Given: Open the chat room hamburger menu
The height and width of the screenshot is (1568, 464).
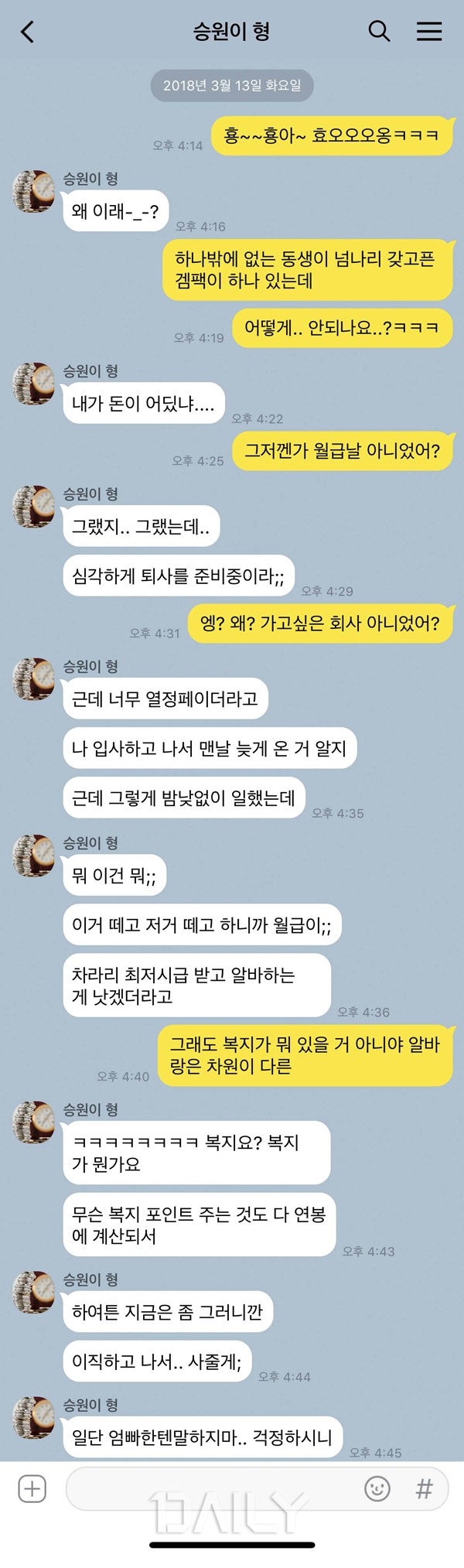Looking at the screenshot, I should [429, 31].
